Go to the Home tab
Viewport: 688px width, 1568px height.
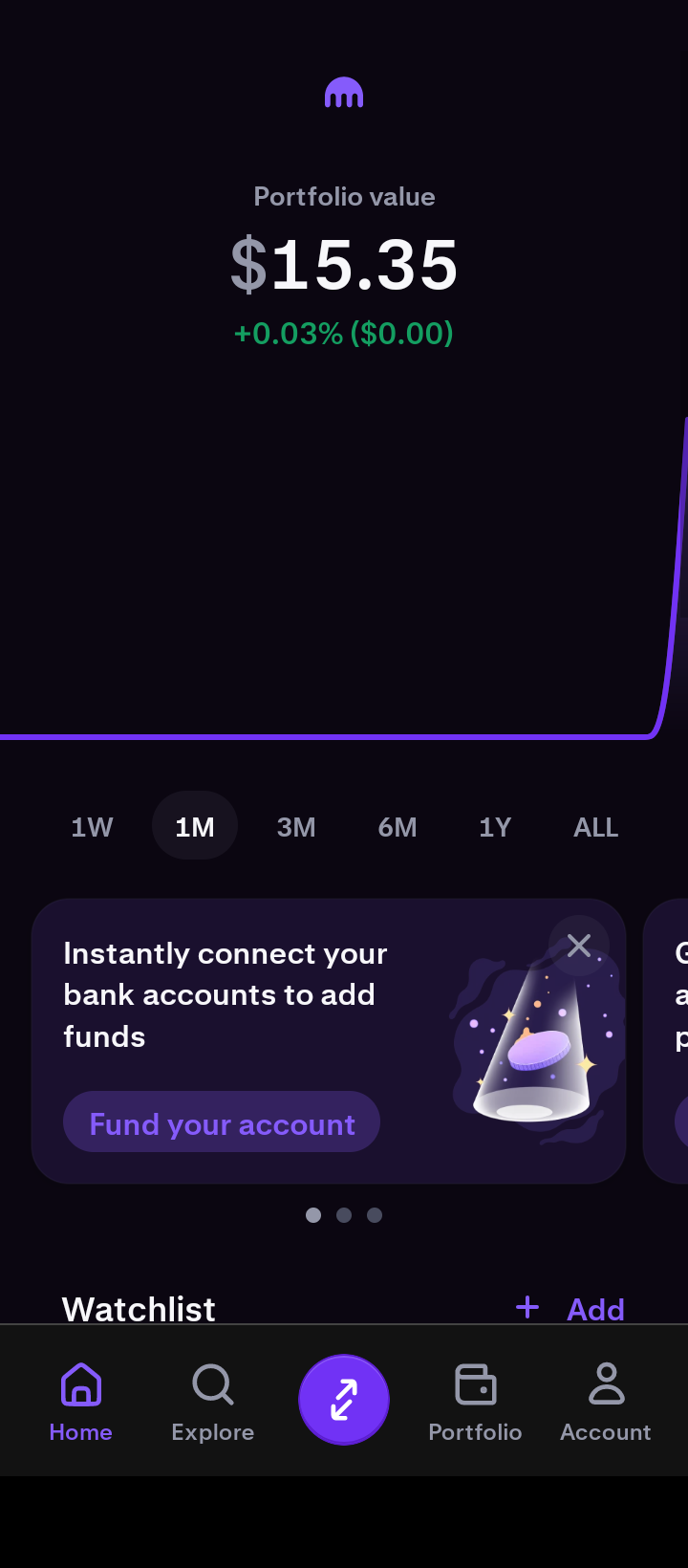click(x=81, y=1401)
